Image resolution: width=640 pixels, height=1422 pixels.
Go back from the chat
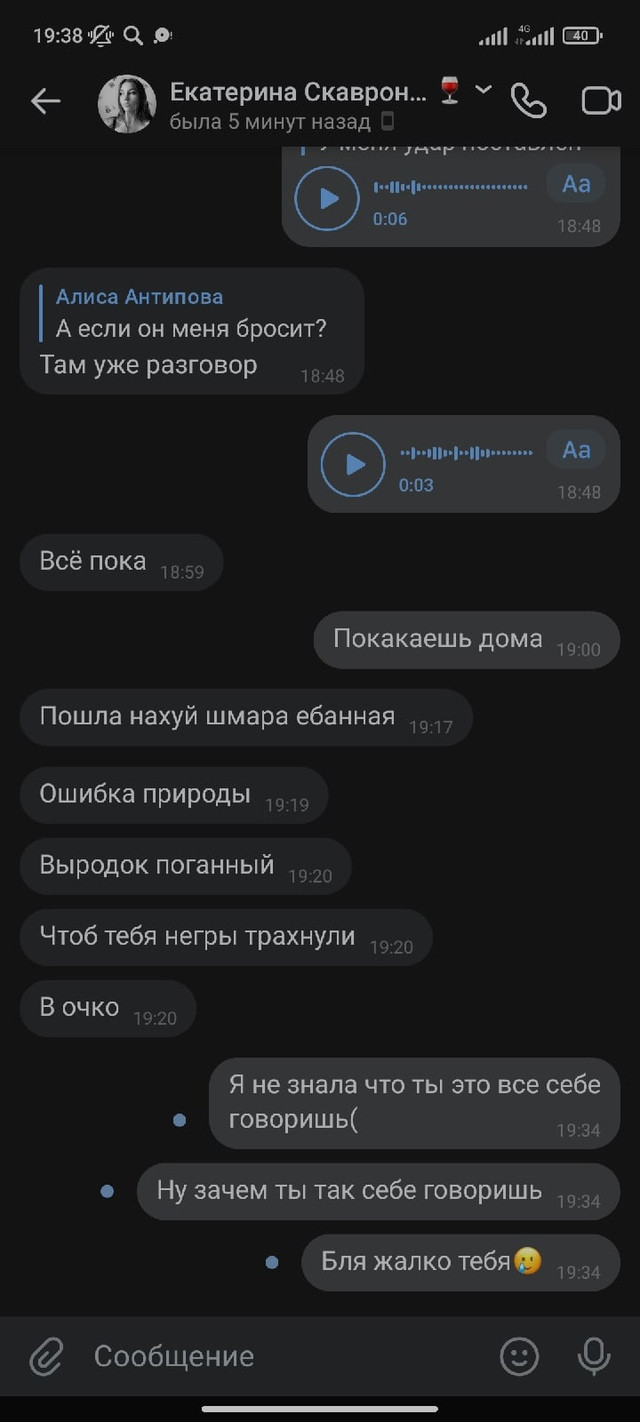[x=45, y=101]
